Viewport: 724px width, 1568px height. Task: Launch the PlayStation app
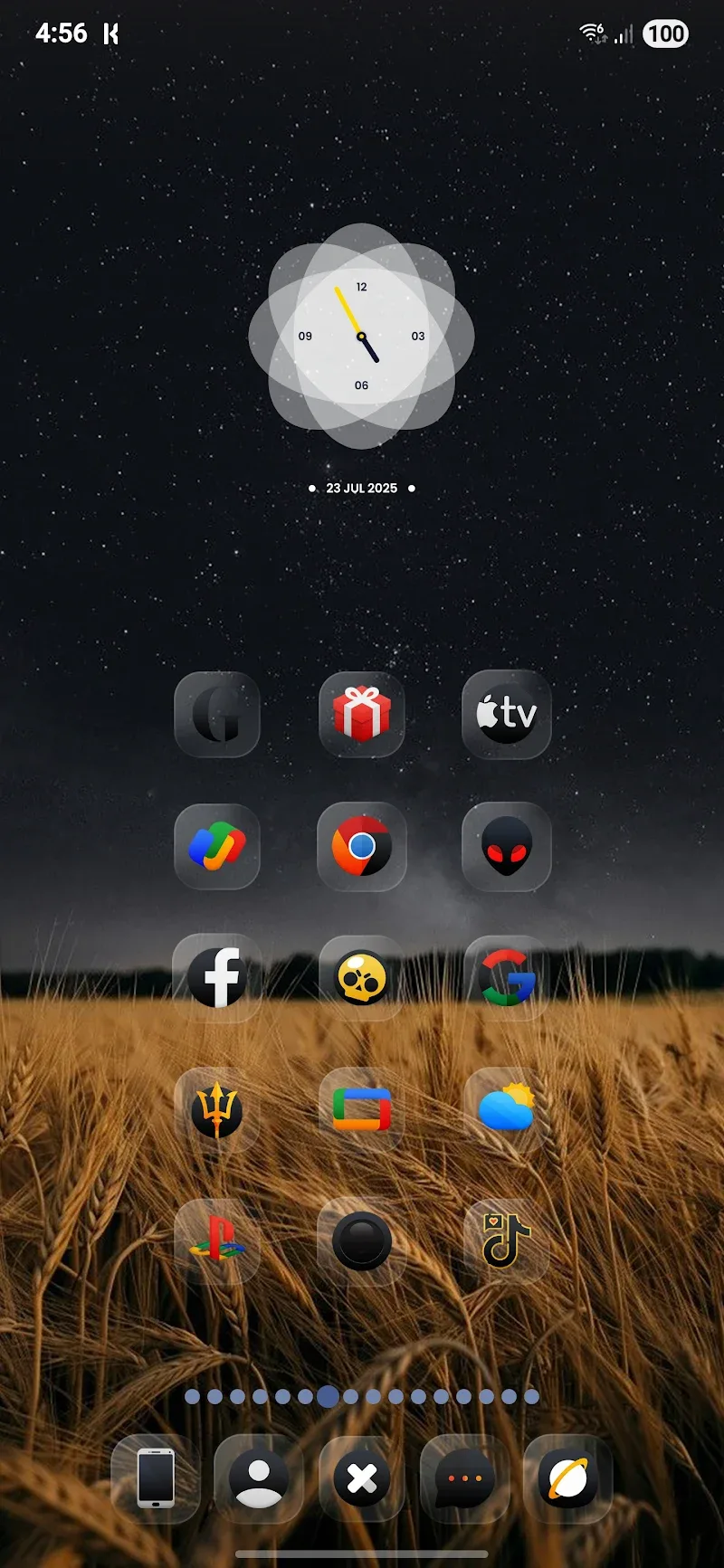point(217,1240)
